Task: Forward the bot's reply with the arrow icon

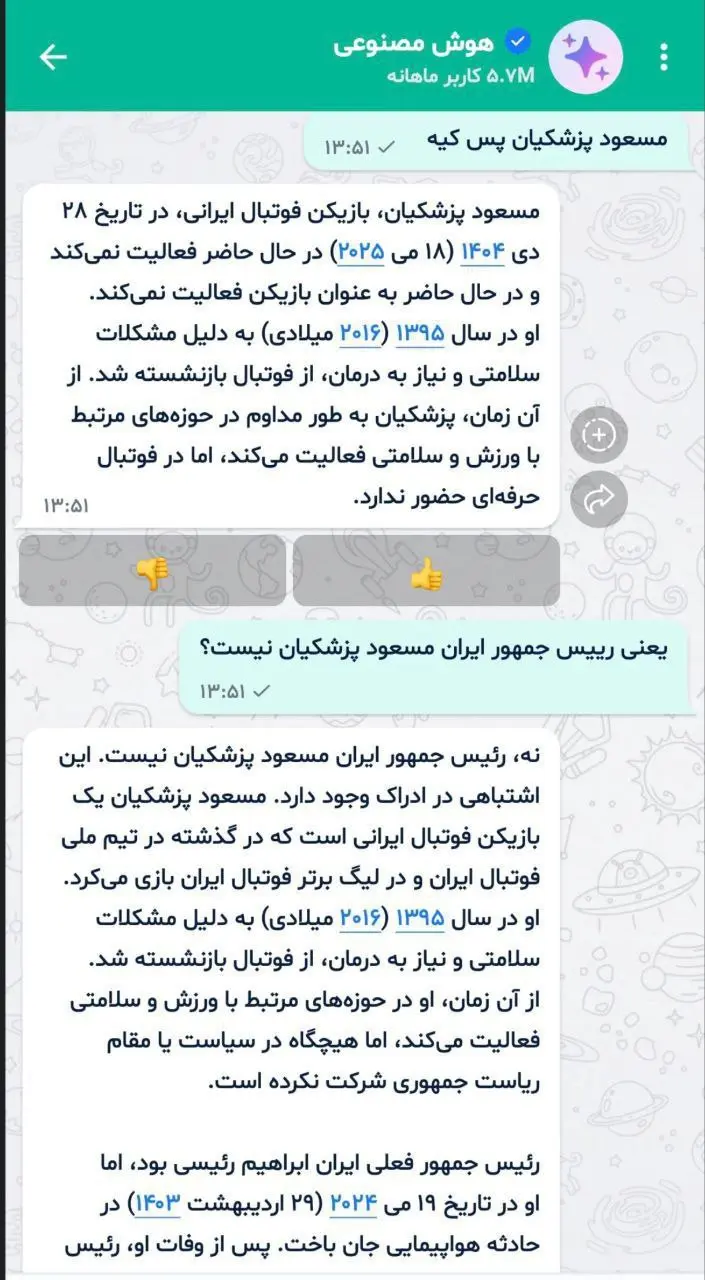Action: [x=599, y=500]
